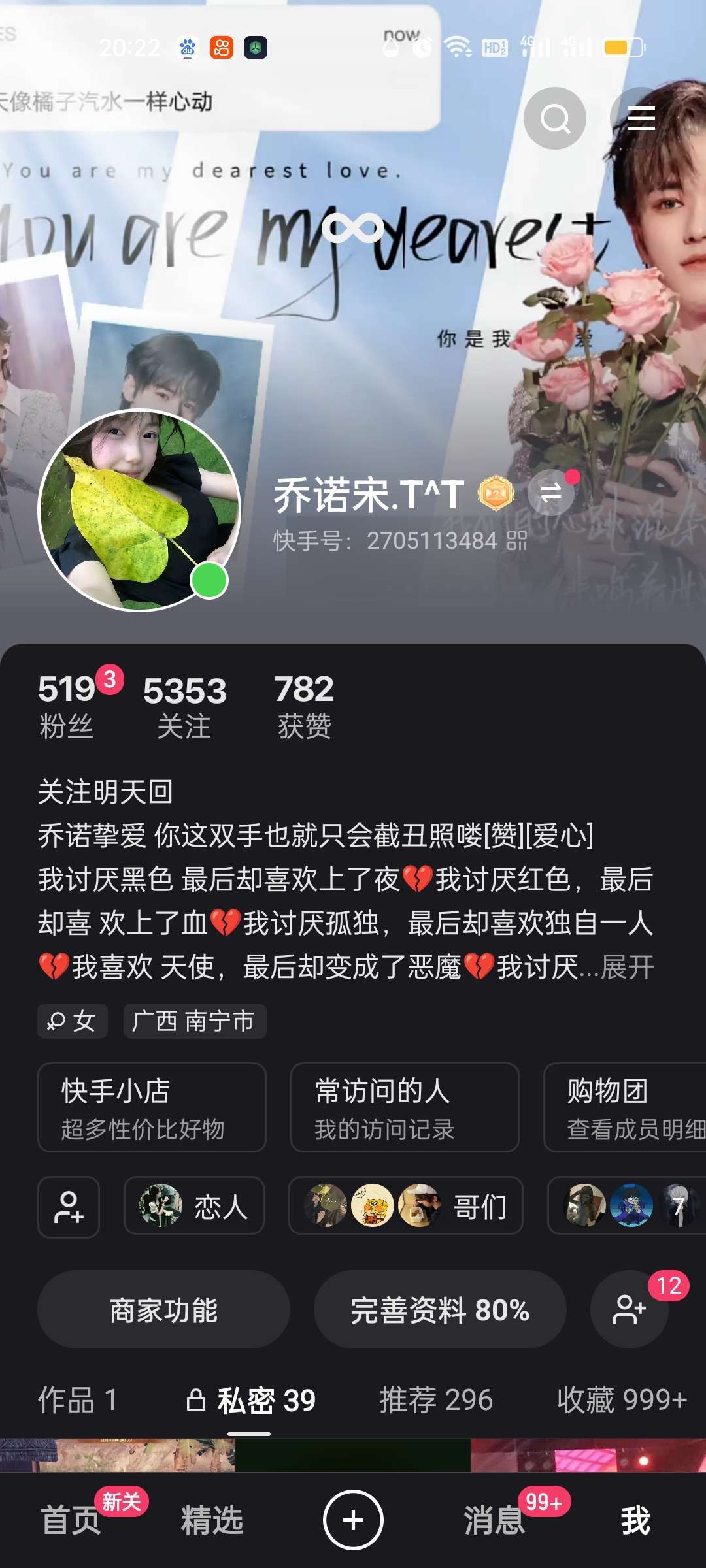Tap 商家功能 button
This screenshot has width=706, height=1568.
click(x=163, y=1310)
